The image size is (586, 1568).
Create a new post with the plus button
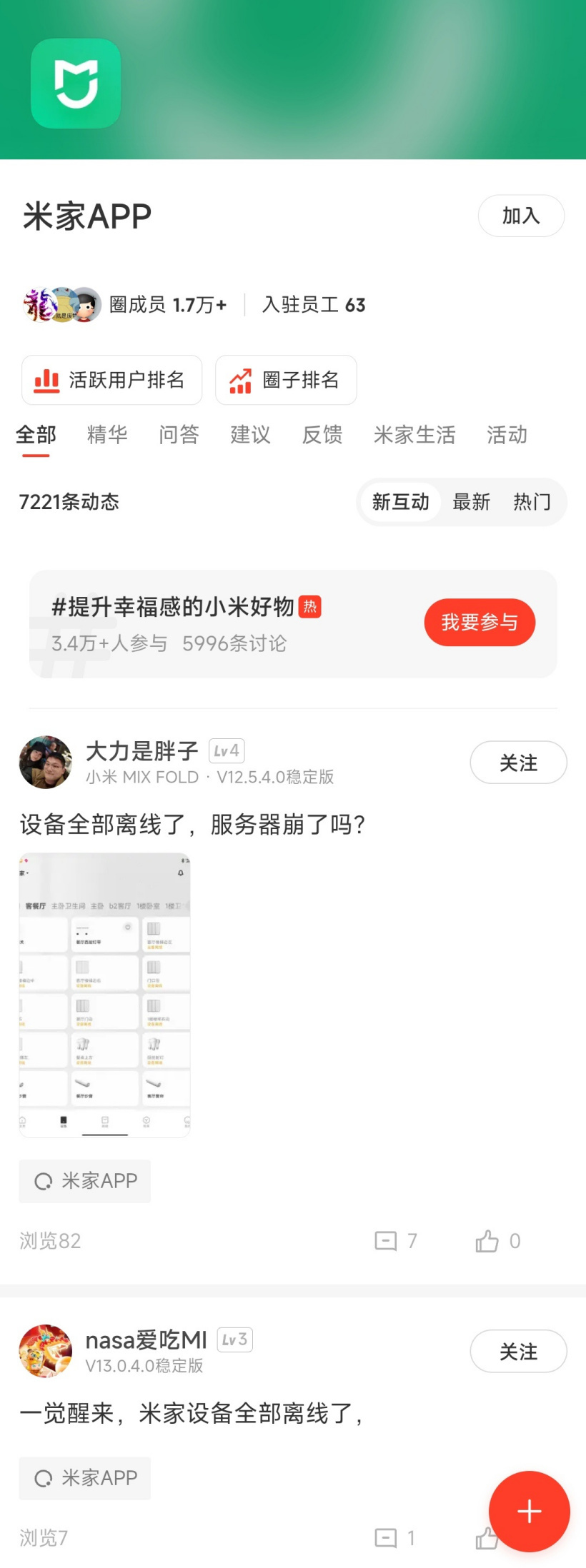529,1511
